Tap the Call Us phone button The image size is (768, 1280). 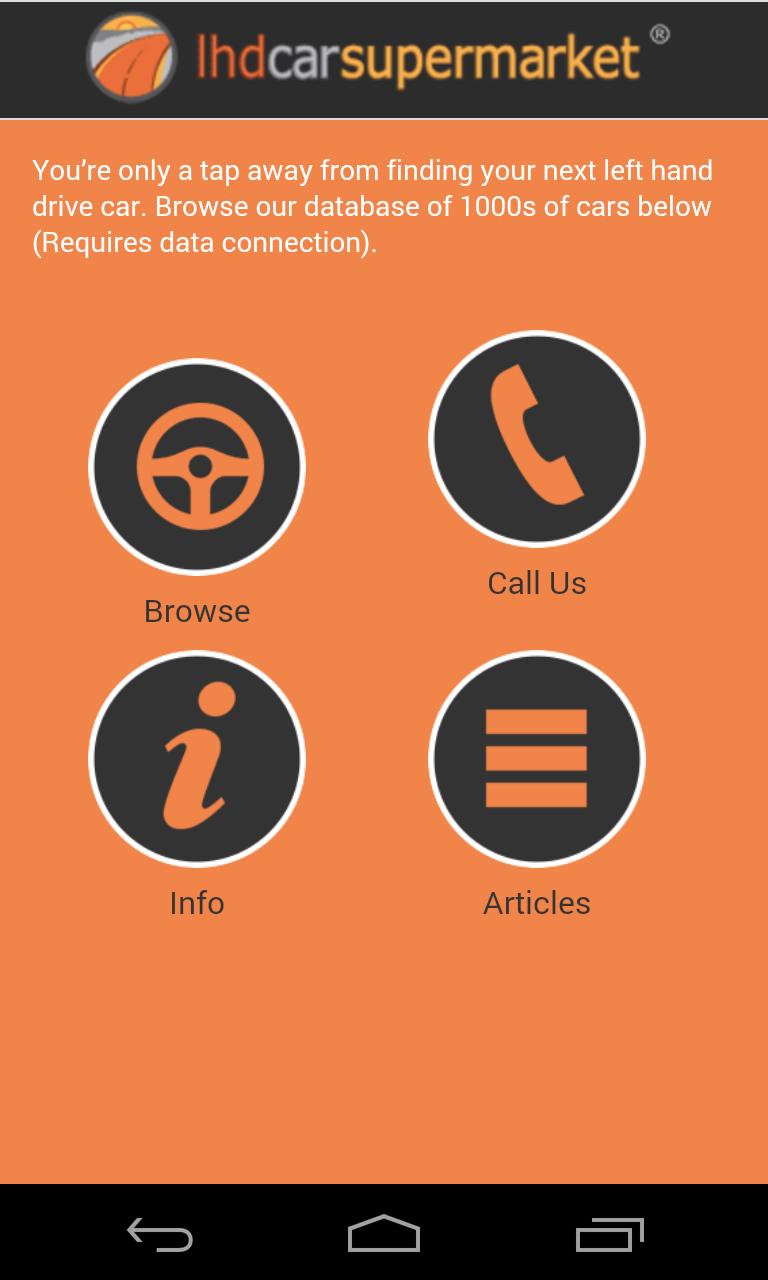537,439
